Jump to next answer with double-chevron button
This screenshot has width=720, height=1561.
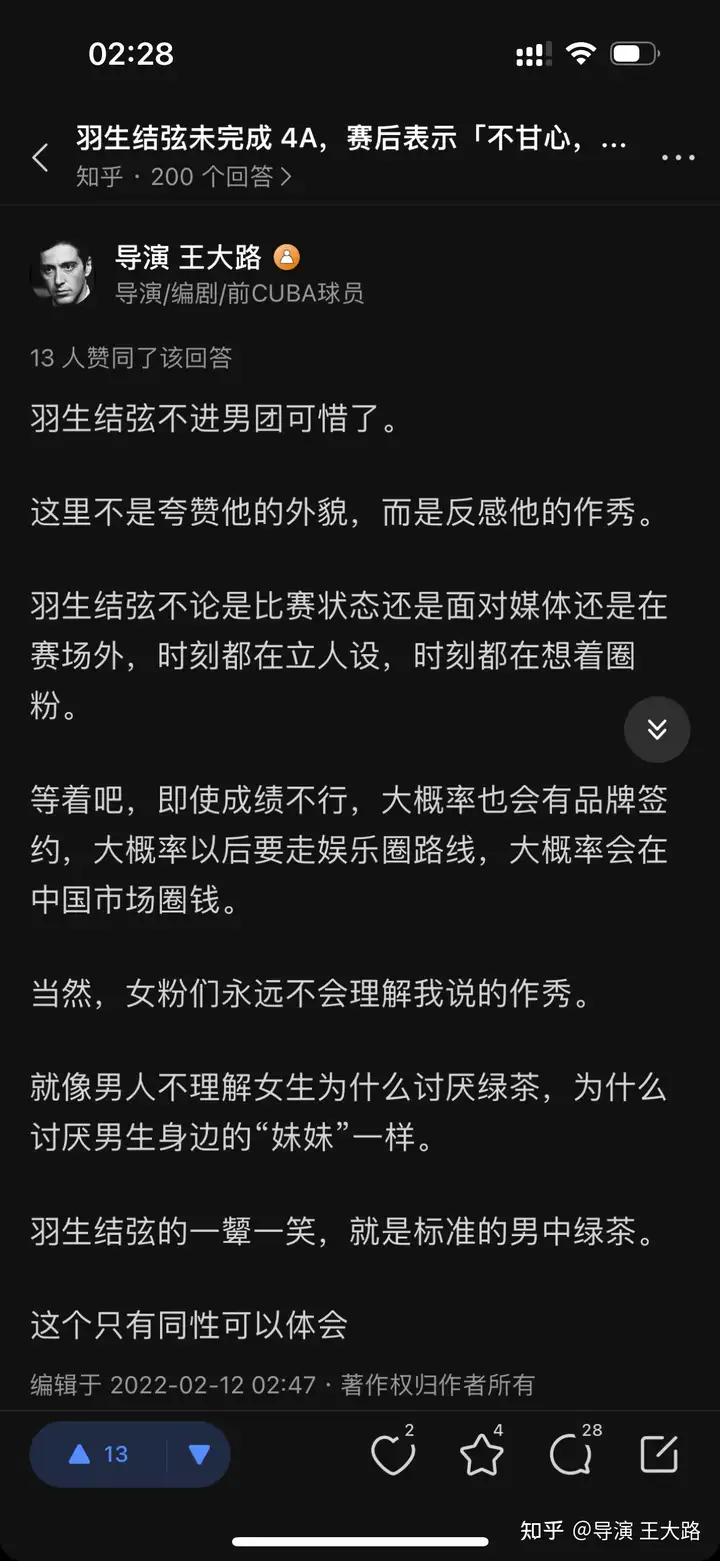[657, 729]
